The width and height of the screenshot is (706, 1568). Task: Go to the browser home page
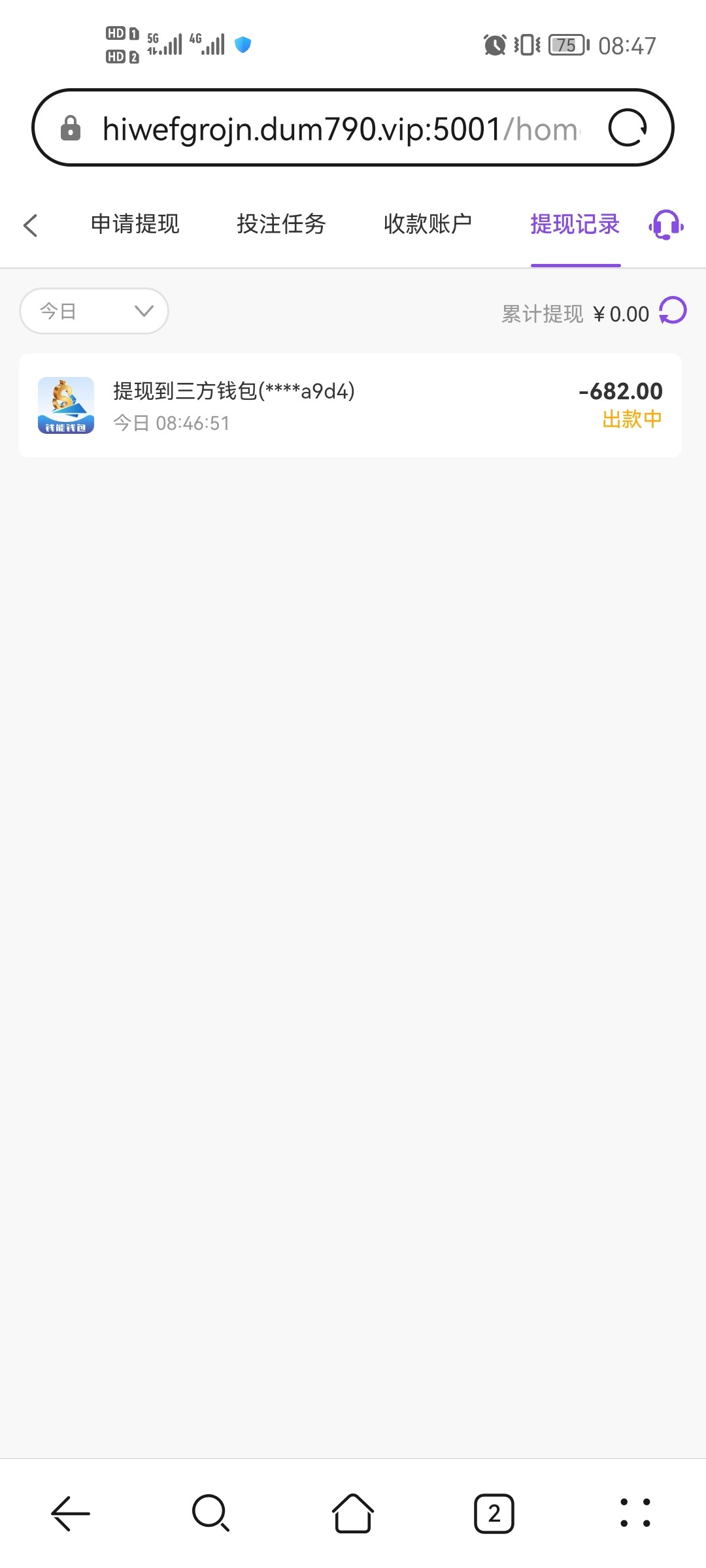point(353,1513)
